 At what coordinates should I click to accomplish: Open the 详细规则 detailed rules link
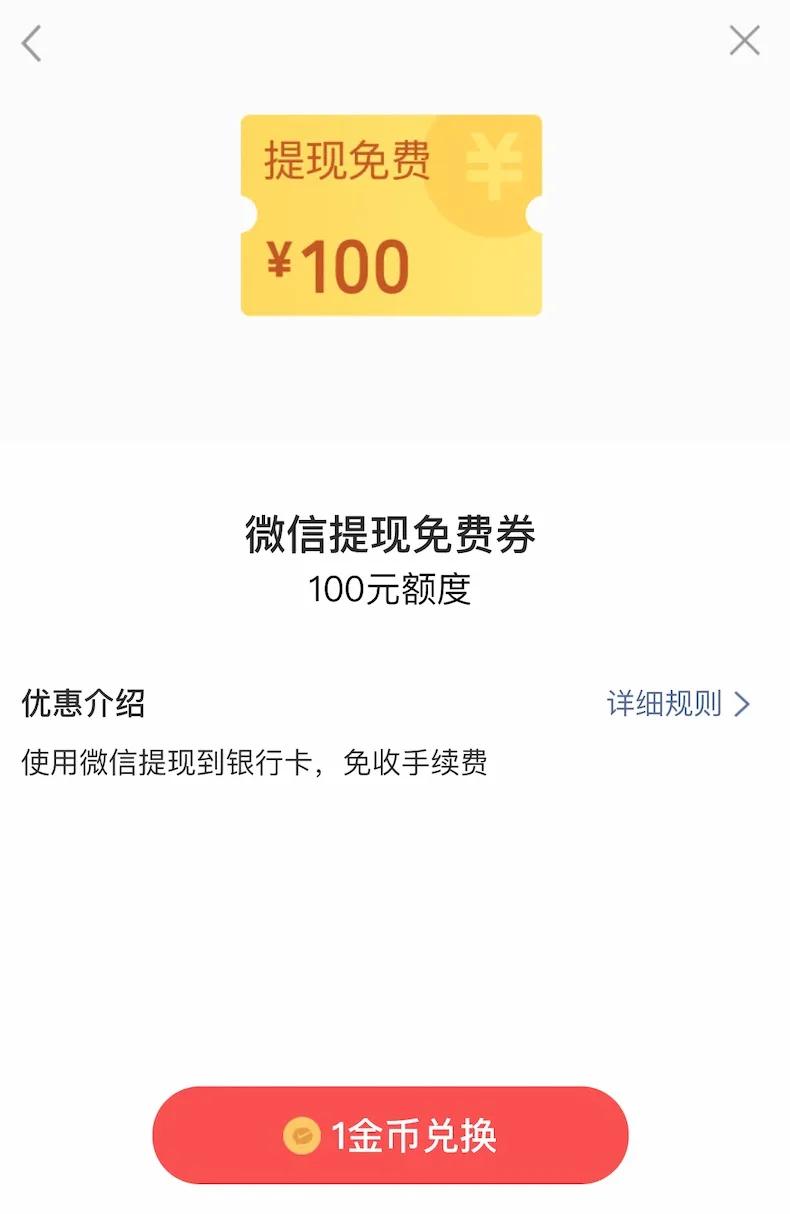[666, 703]
